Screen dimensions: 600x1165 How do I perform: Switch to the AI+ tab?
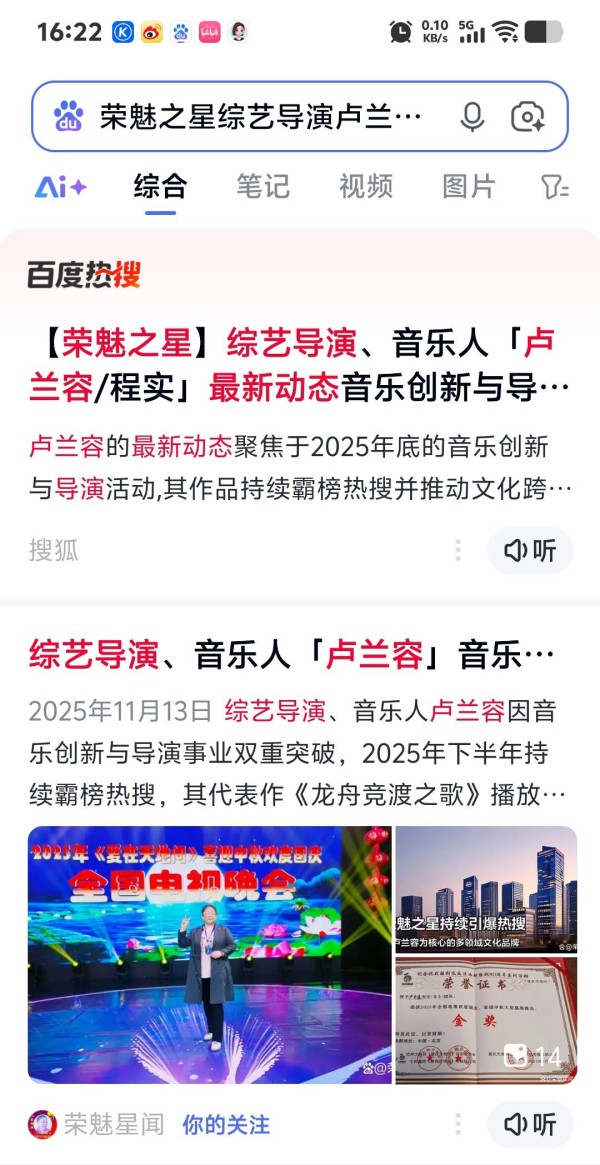(x=61, y=187)
